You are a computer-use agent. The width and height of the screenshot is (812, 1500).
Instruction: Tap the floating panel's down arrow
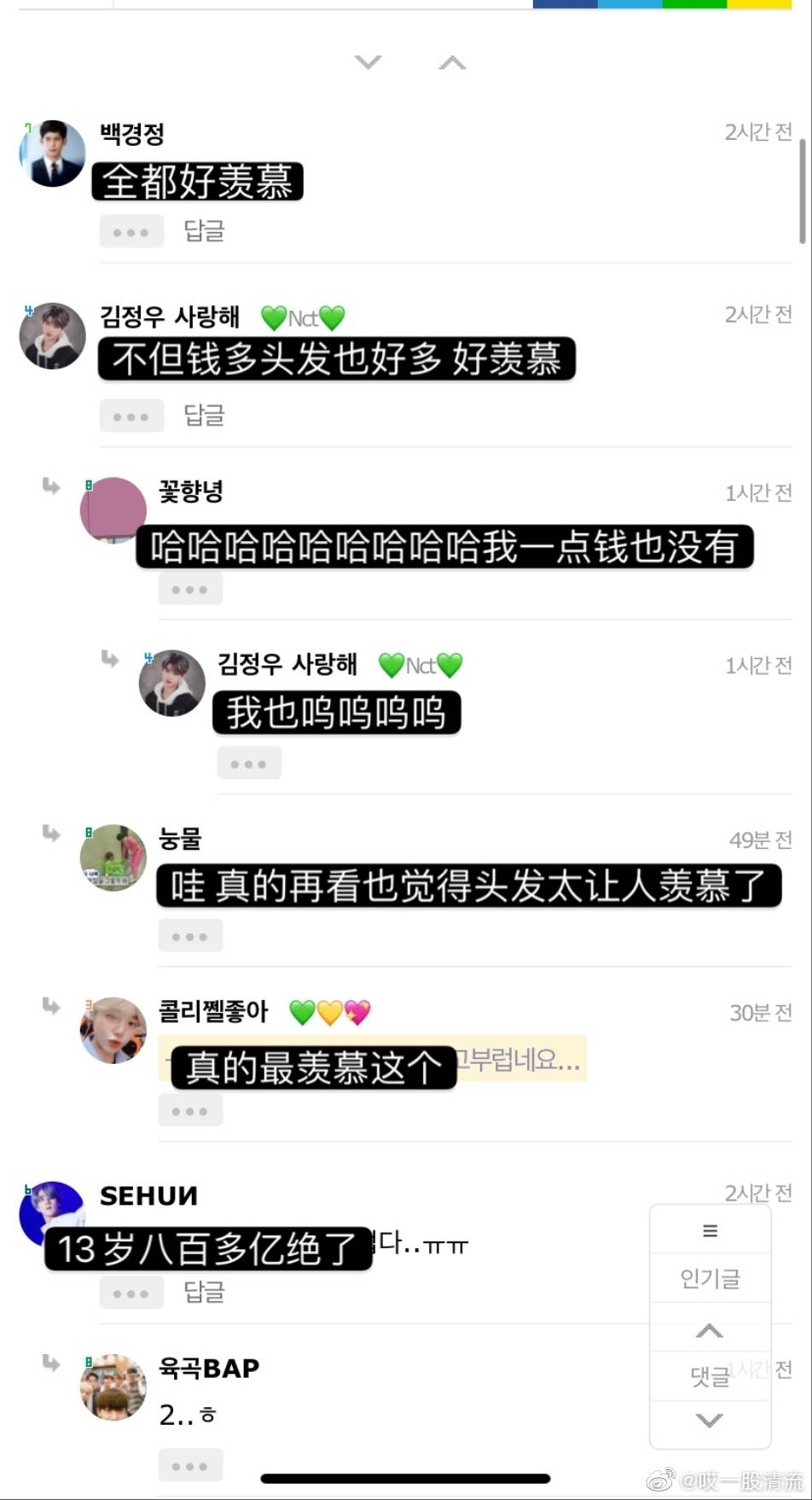[x=710, y=1420]
